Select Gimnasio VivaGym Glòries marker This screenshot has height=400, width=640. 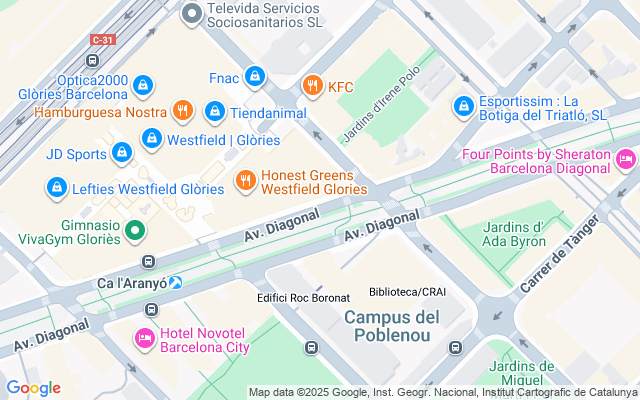[x=135, y=232]
